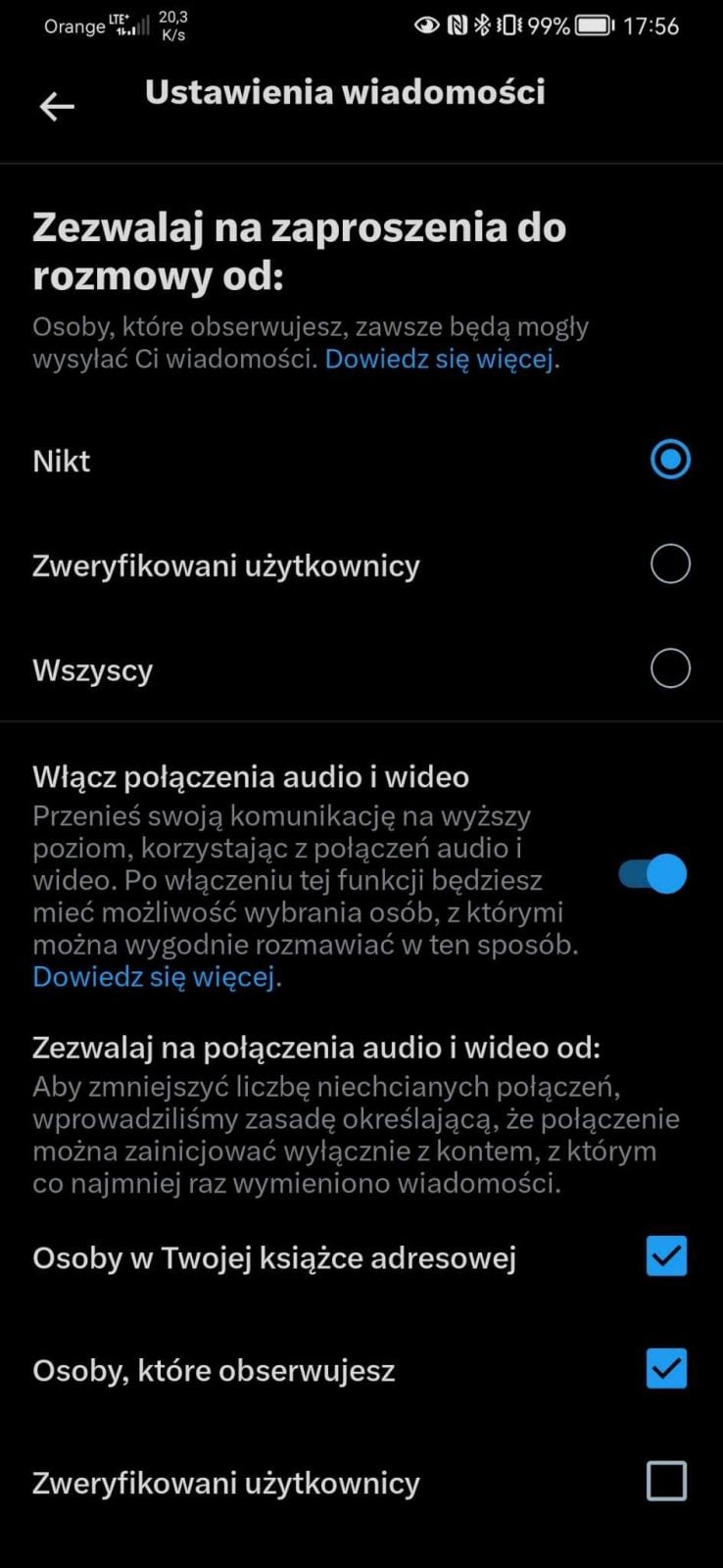Uncheck Osoby w Twojej książce adresowej
Viewport: 723px width, 1568px height.
666,1256
